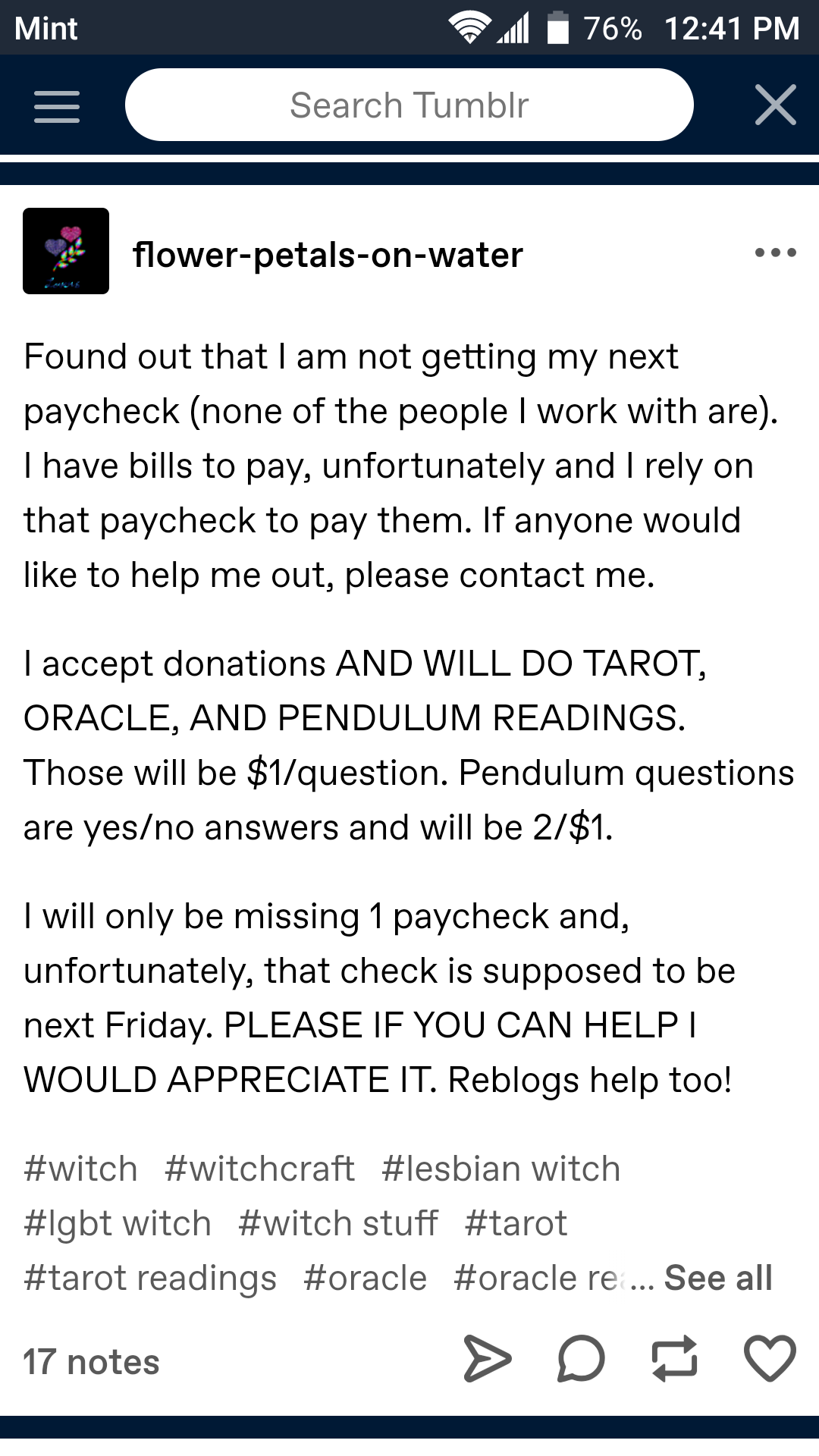
Task: Expand tags with See all
Action: (x=718, y=1278)
